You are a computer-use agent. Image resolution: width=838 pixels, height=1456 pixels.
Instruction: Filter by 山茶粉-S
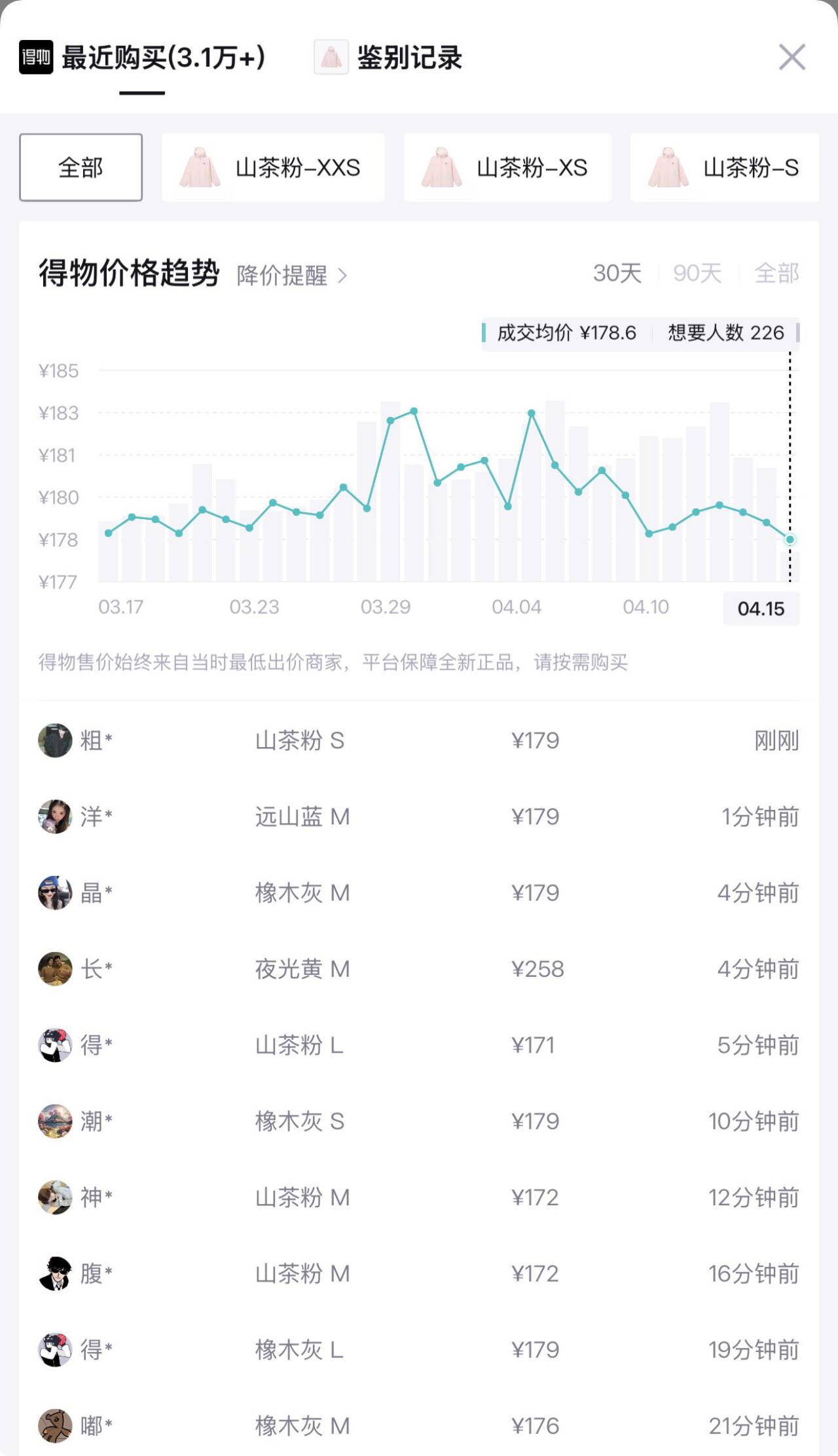click(724, 168)
